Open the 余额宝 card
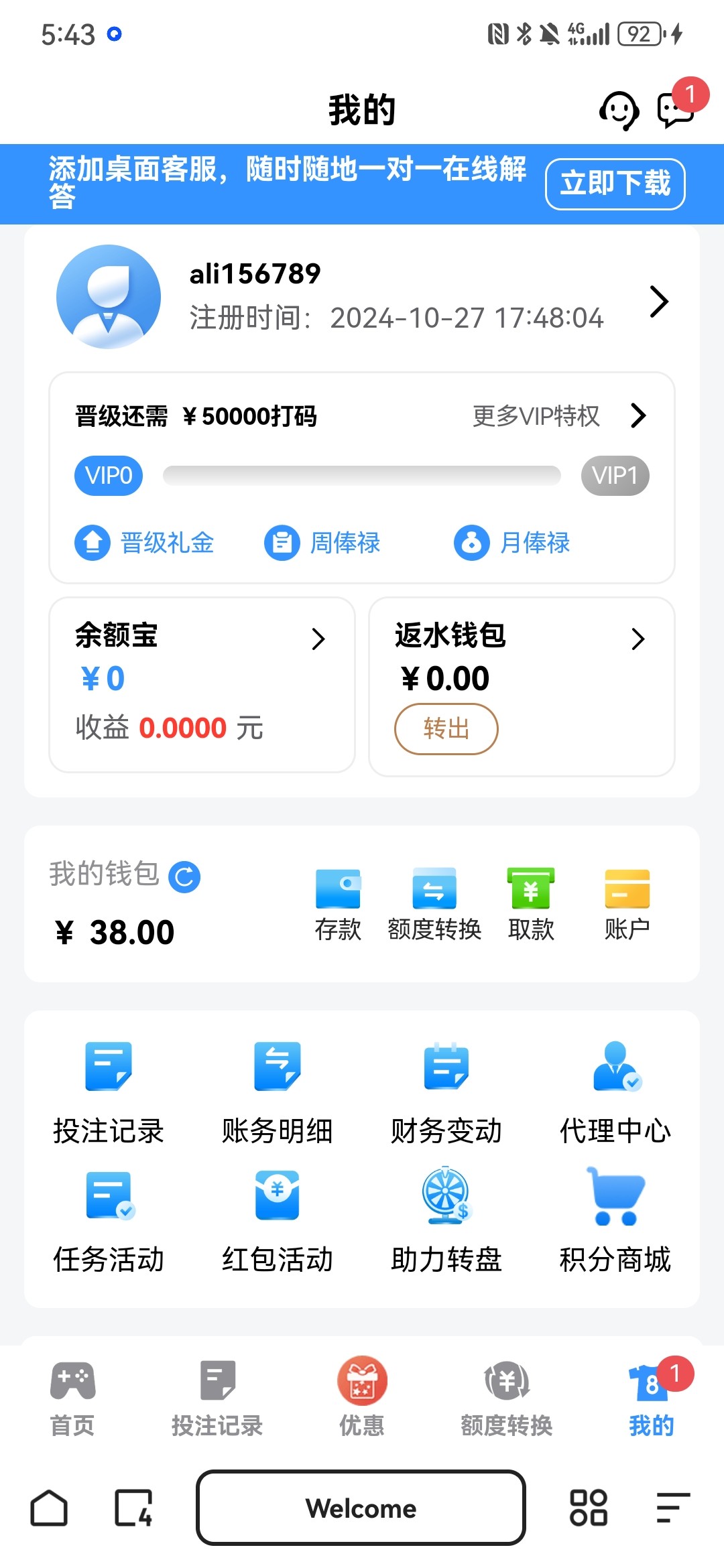Image resolution: width=724 pixels, height=1568 pixels. (x=202, y=685)
